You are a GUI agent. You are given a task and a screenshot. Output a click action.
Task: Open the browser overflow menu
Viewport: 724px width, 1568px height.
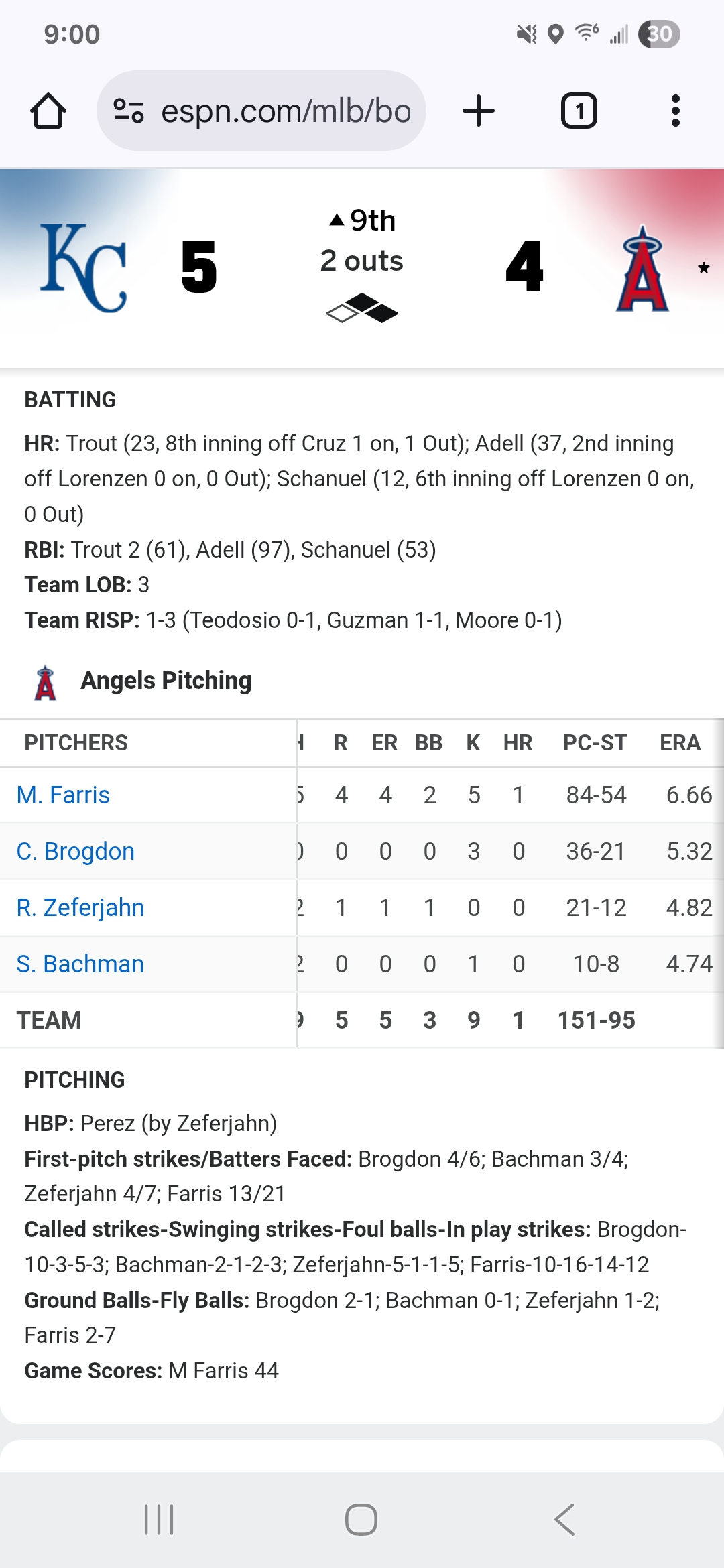click(676, 111)
